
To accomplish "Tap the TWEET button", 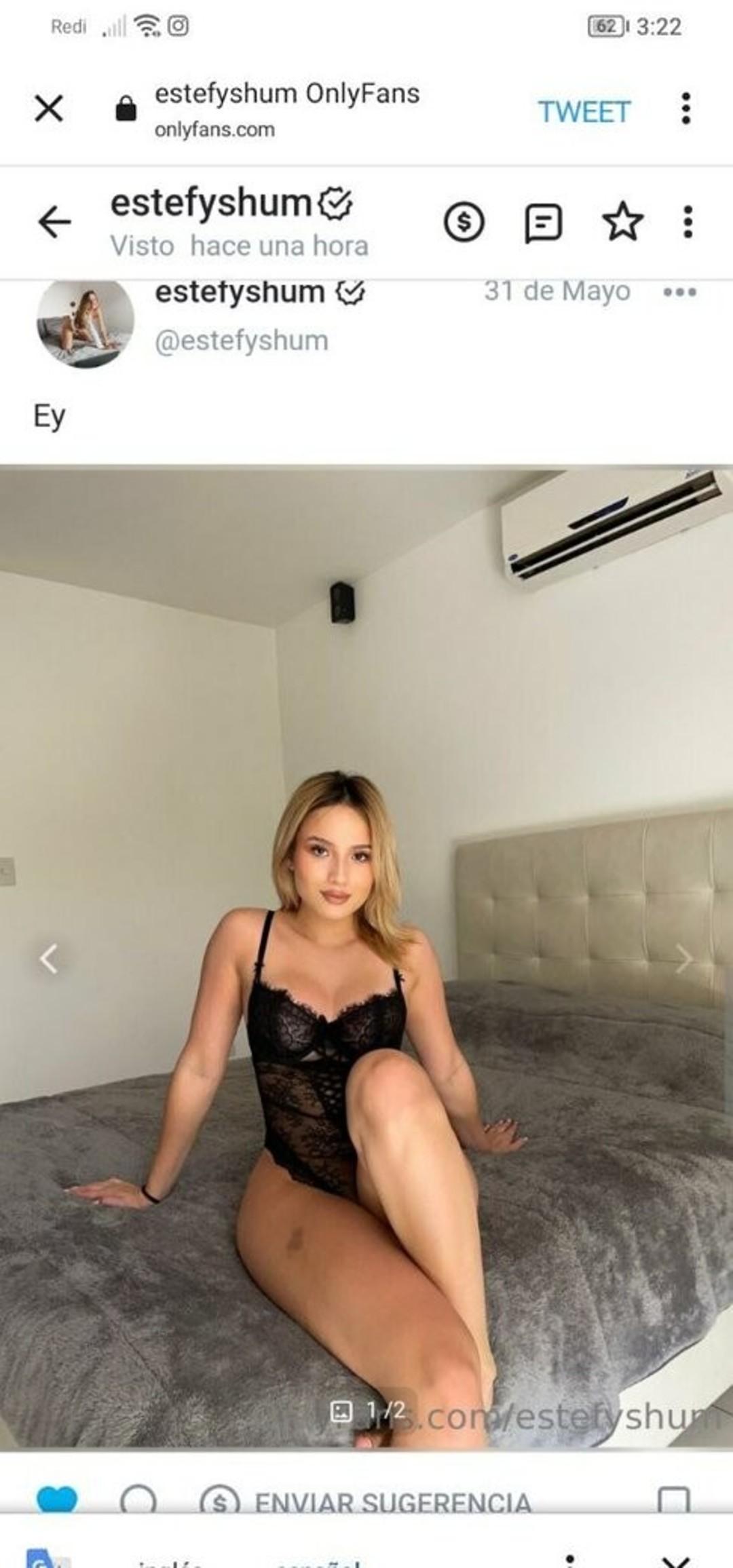I will [x=584, y=112].
